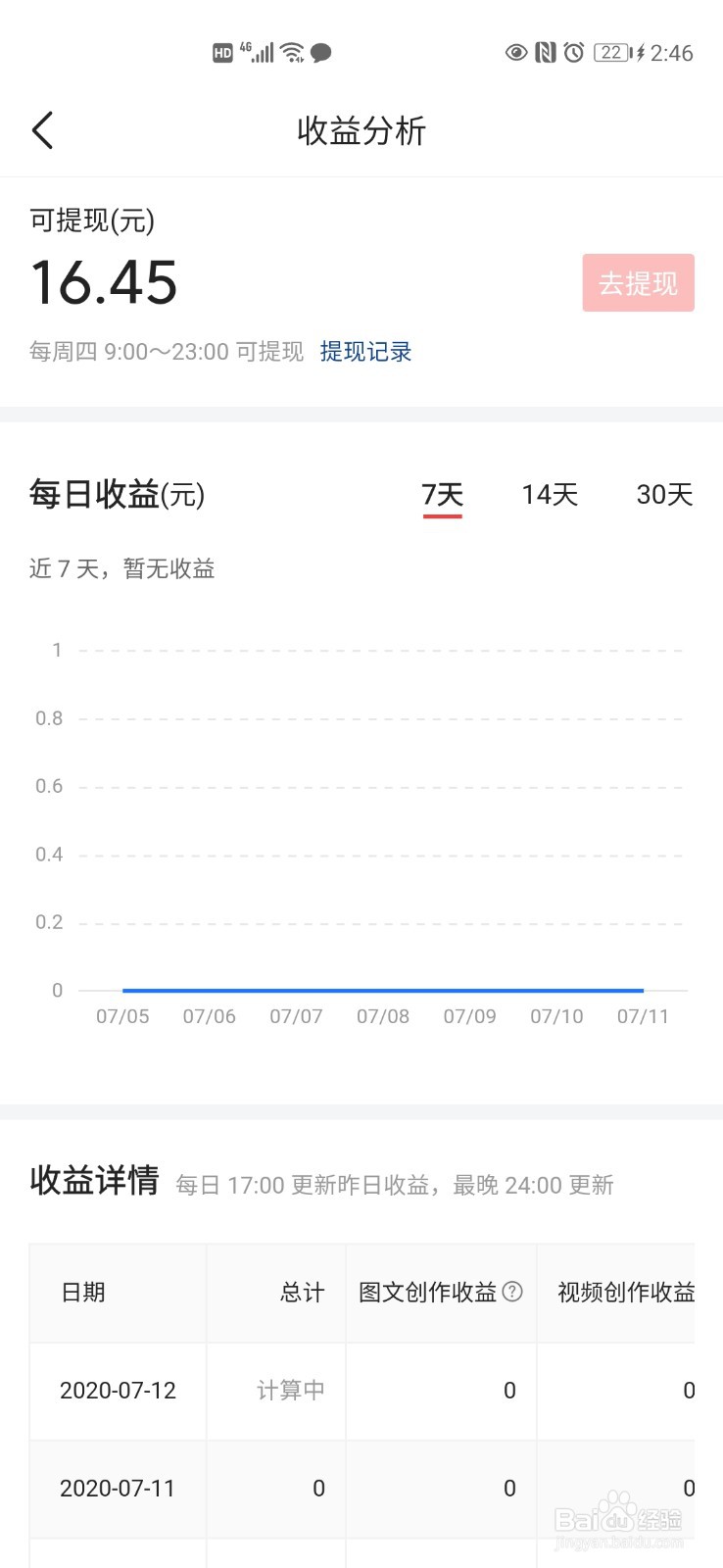Tap the battery indicator in the status bar

[613, 51]
